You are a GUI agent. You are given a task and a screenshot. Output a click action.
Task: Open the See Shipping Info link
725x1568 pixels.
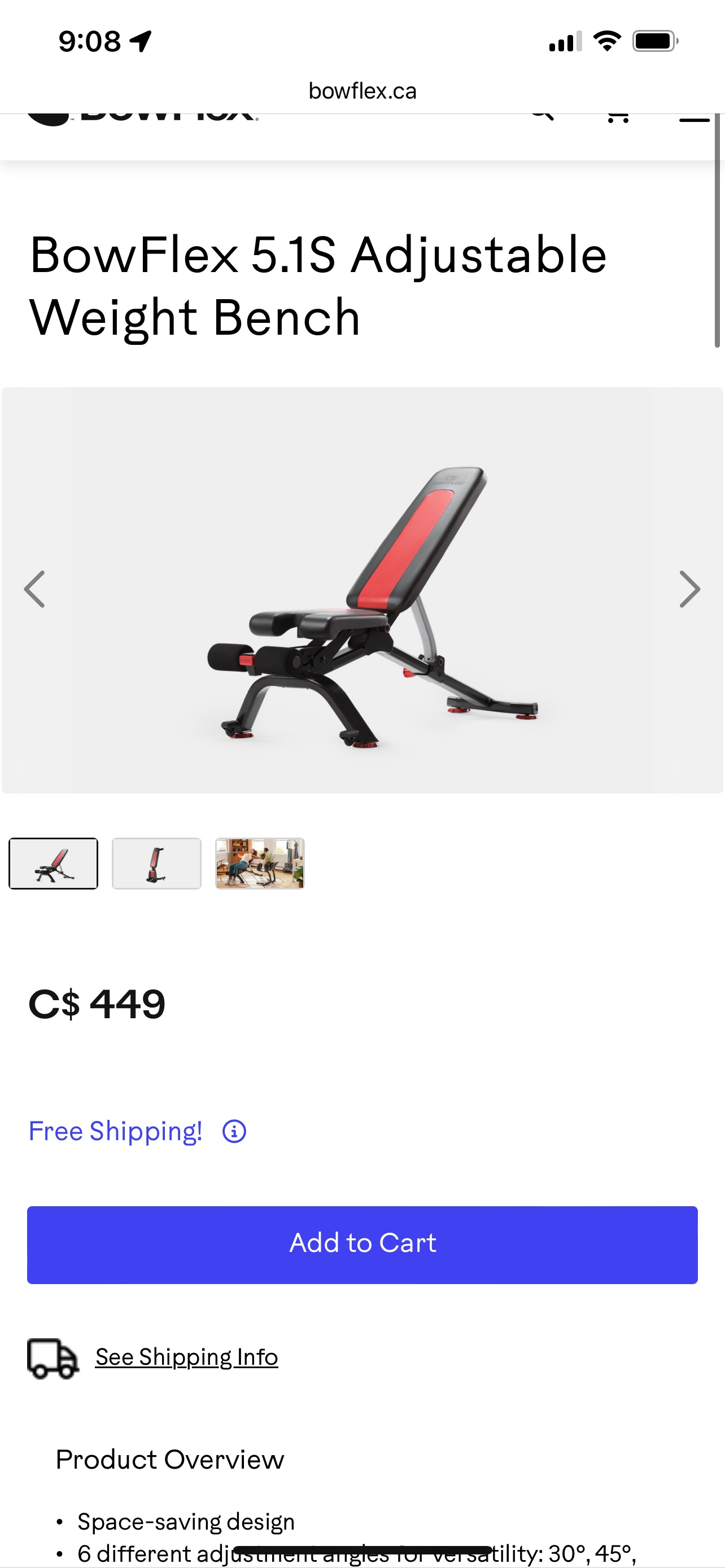click(x=186, y=1357)
